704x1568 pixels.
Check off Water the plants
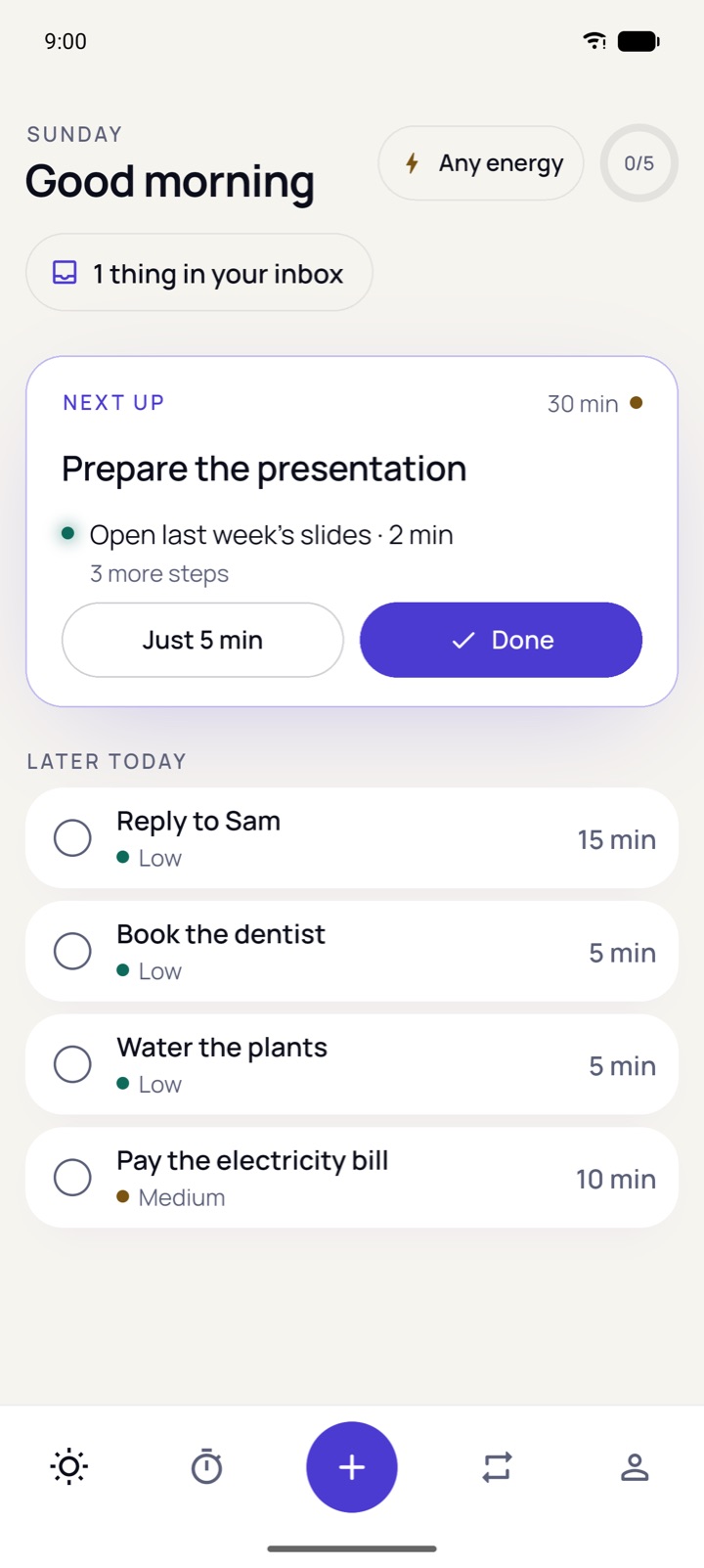[72, 1064]
